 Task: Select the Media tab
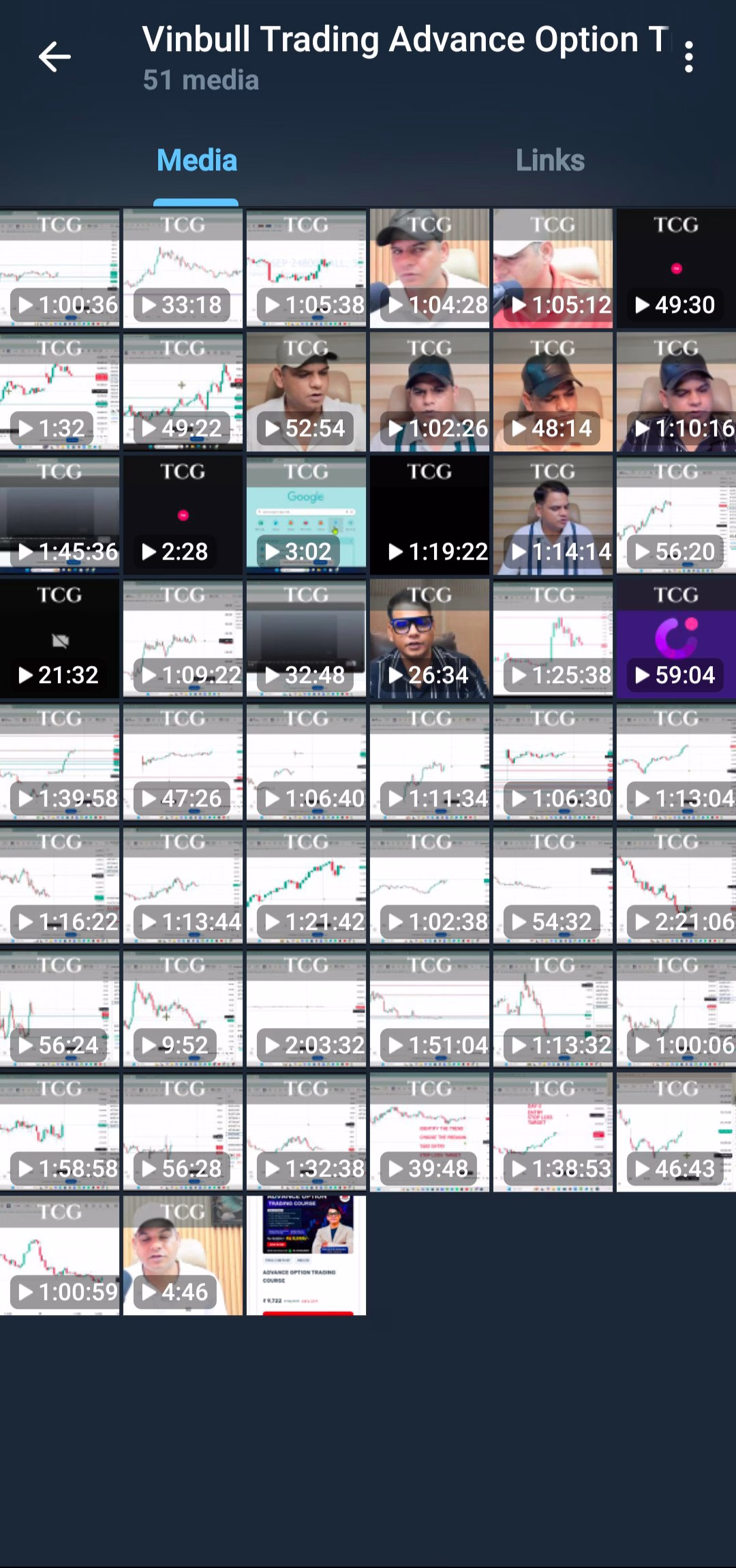[196, 161]
